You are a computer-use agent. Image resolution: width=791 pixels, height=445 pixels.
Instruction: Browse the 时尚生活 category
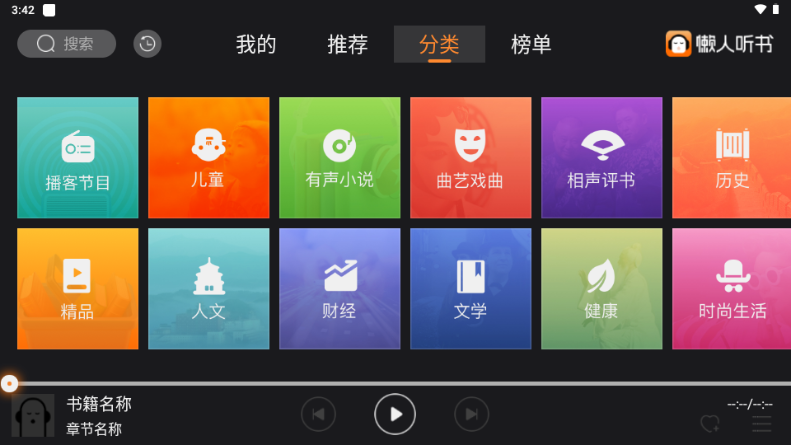[x=732, y=289]
